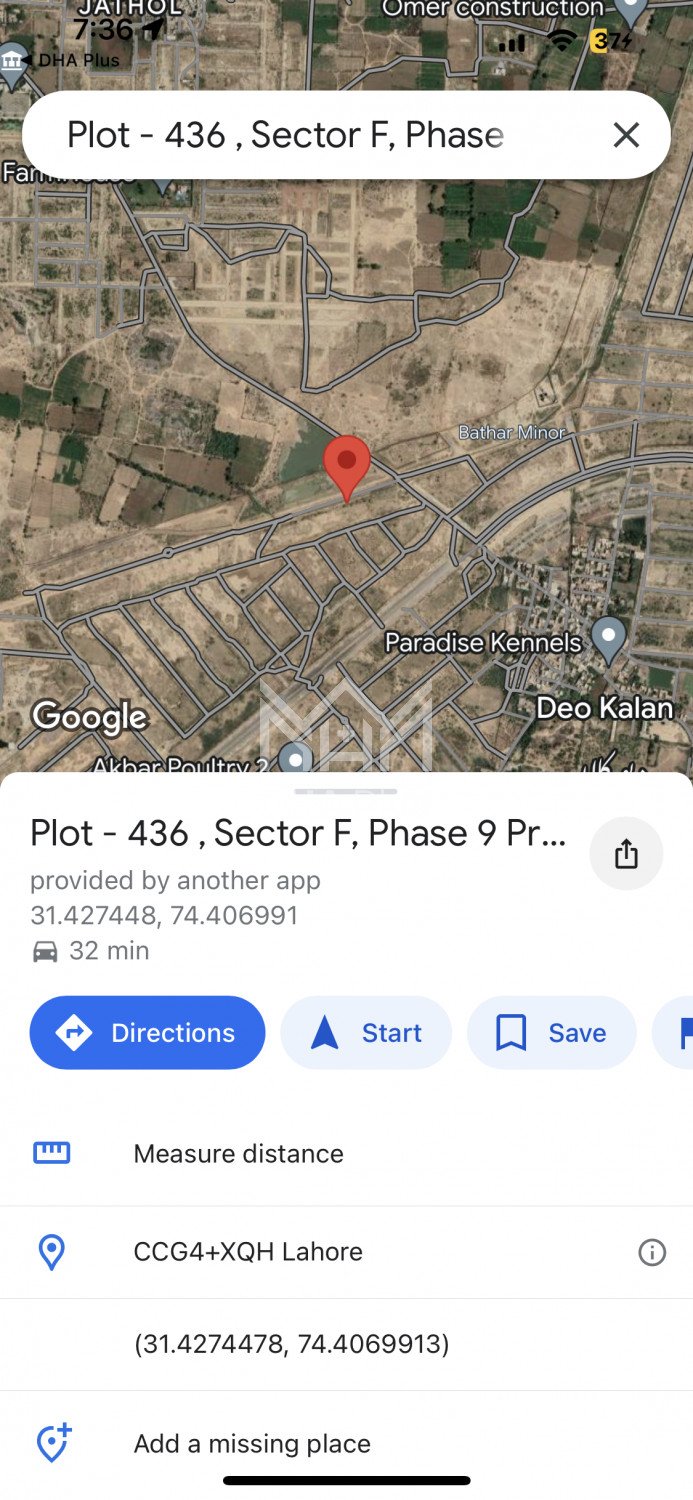Show info about the plus code
693x1500 pixels.
click(652, 1252)
